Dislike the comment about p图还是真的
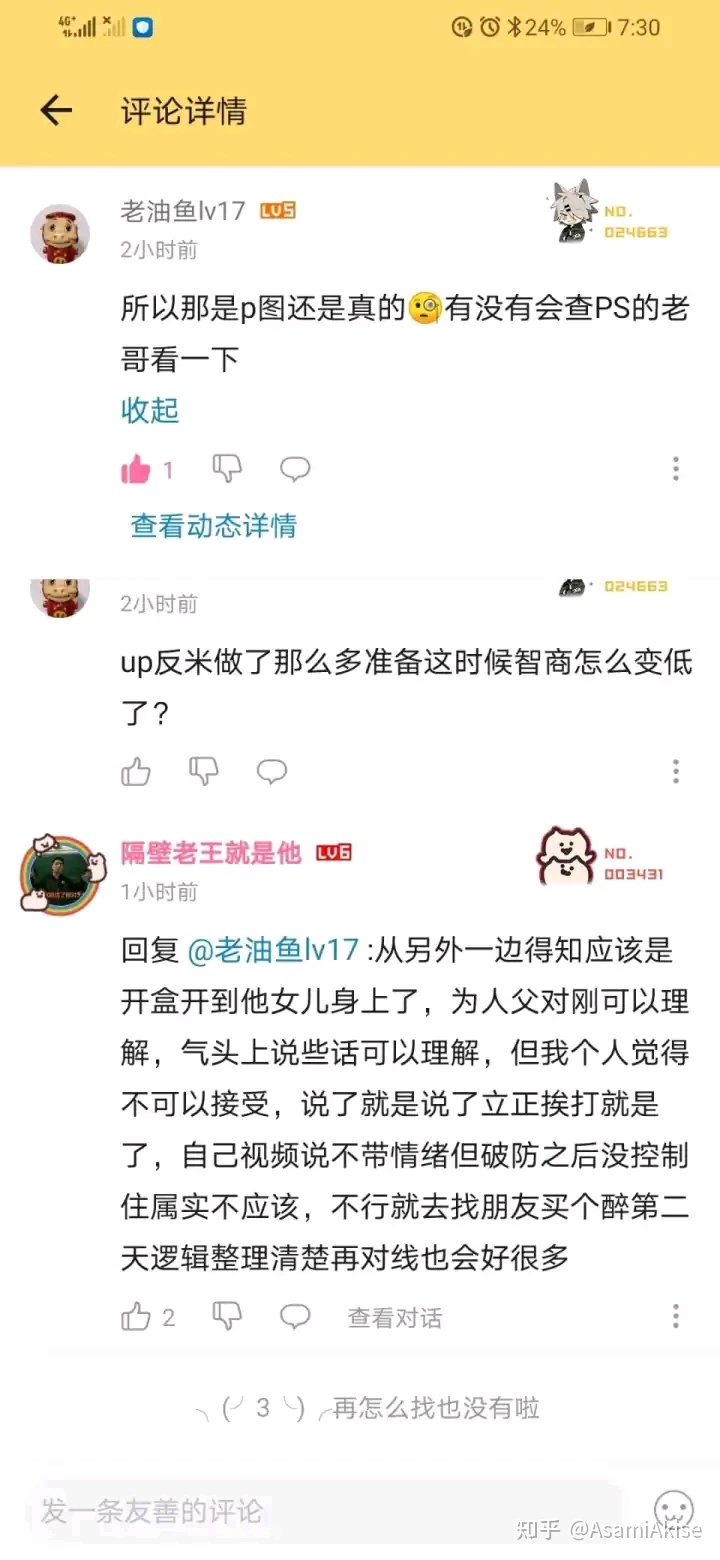 [x=227, y=467]
